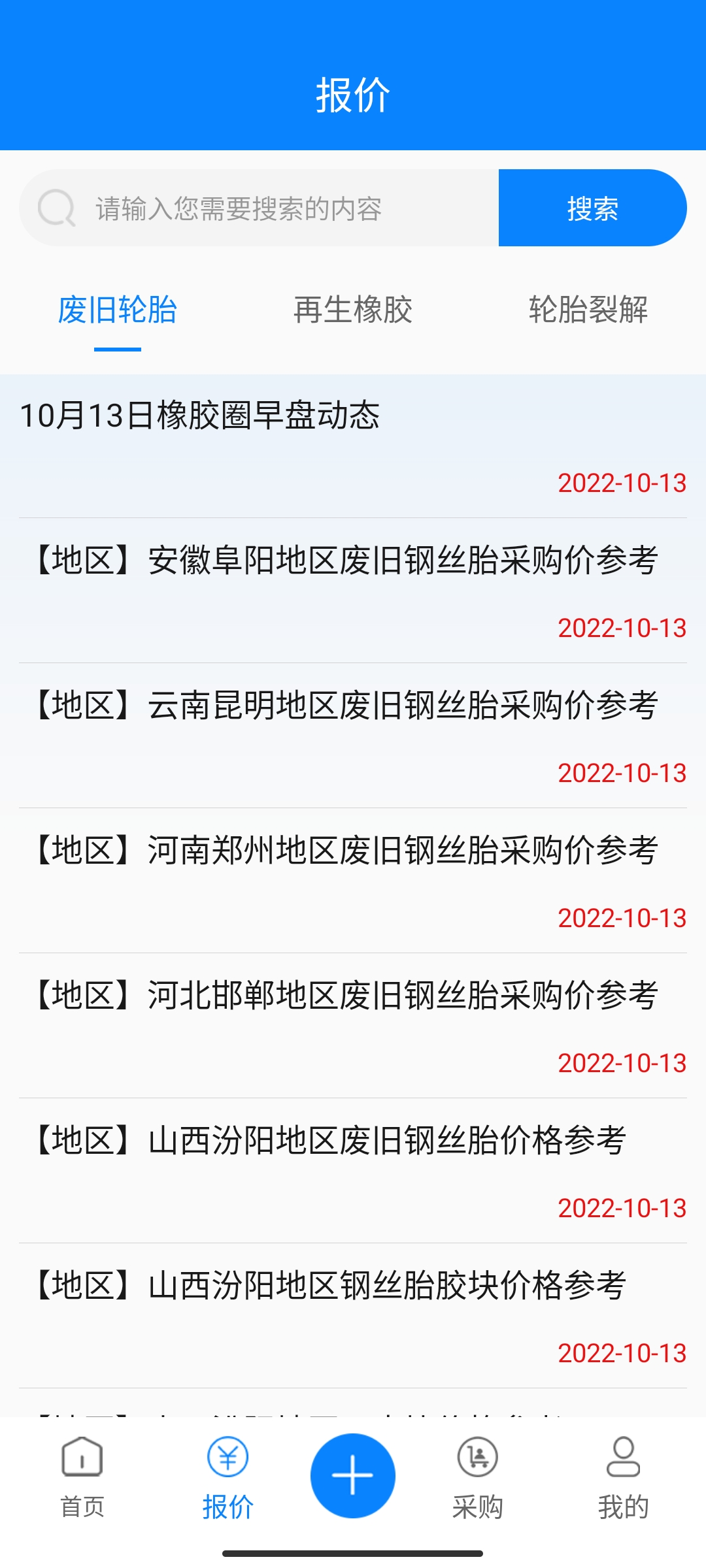
Task: Open 安徽阜阳地区废旧钢丝胎采购价参考
Action: pyautogui.click(x=346, y=561)
